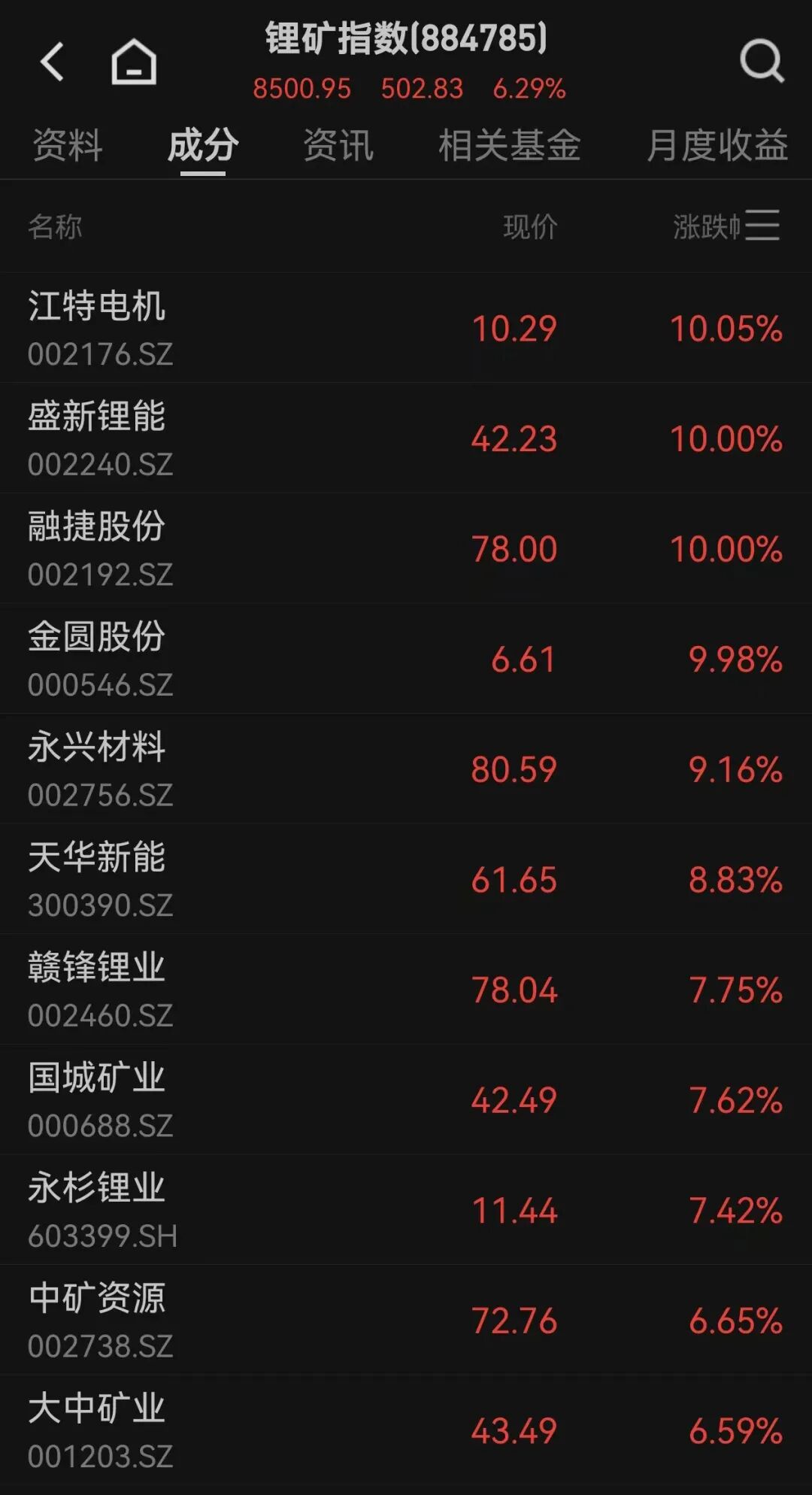Switch to the 资讯 tab

pyautogui.click(x=338, y=145)
